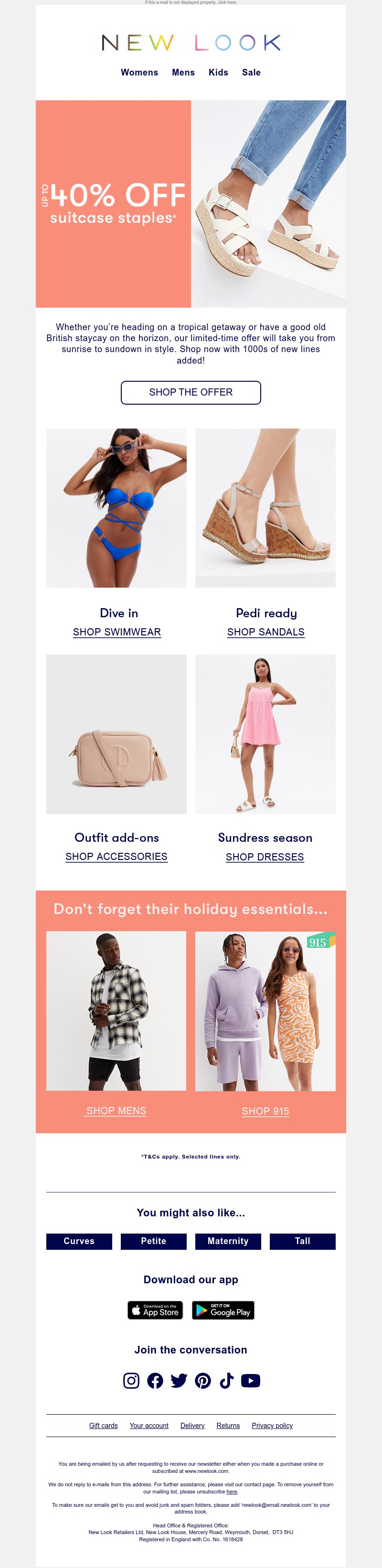Tap the Shop Mens link
The image size is (382, 1568).
pos(116,1111)
